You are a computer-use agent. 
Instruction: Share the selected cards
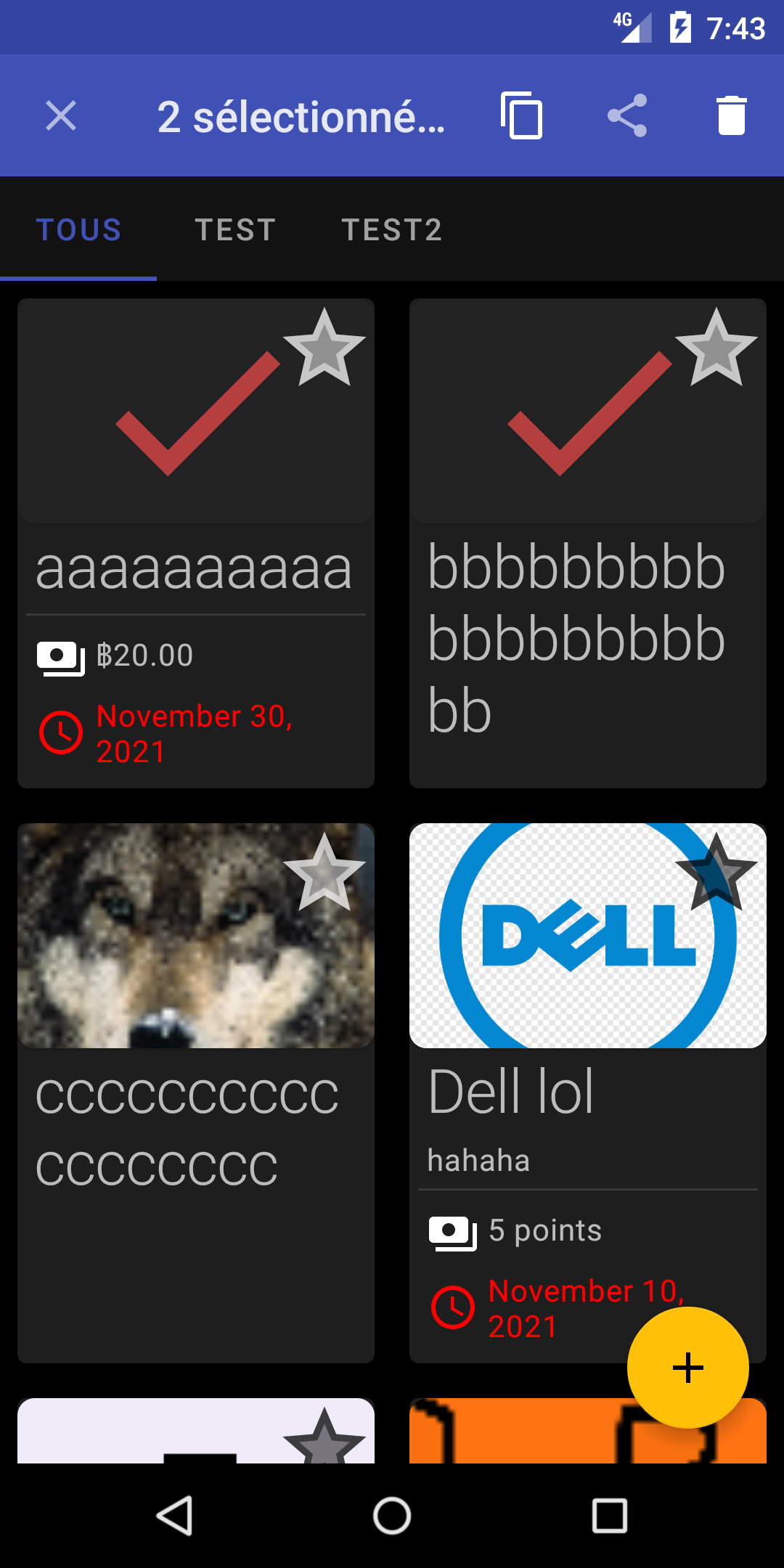click(627, 115)
